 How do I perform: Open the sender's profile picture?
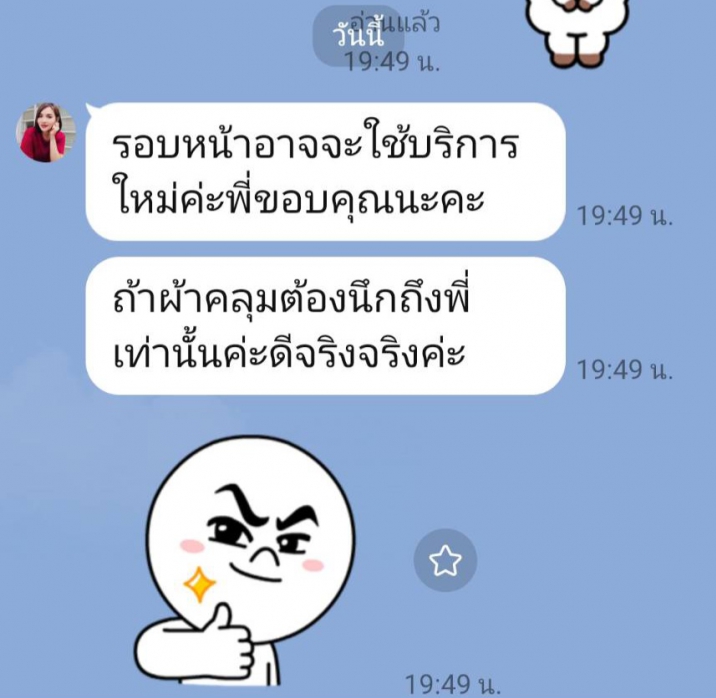pyautogui.click(x=46, y=132)
